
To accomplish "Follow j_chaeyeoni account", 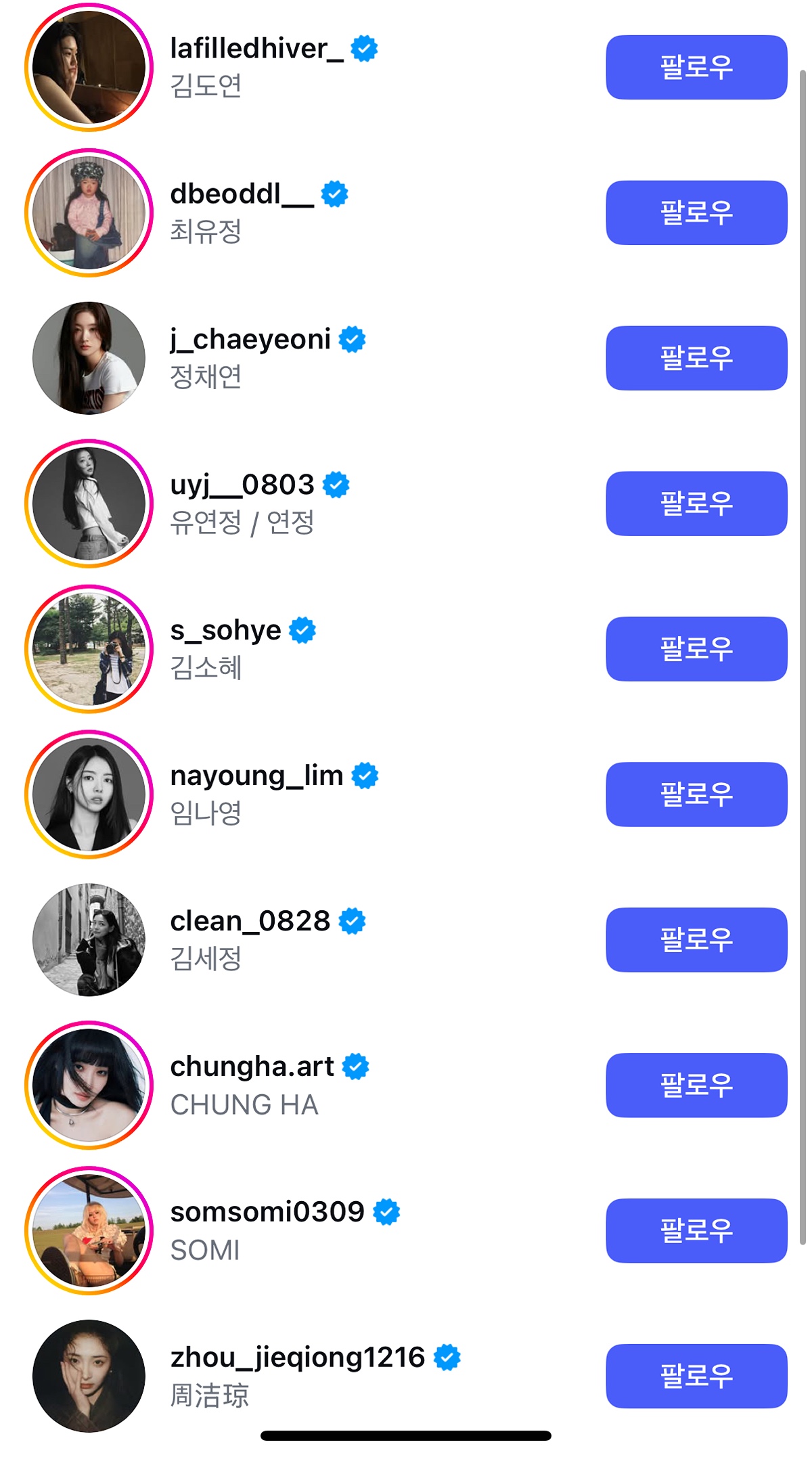I will [x=696, y=358].
